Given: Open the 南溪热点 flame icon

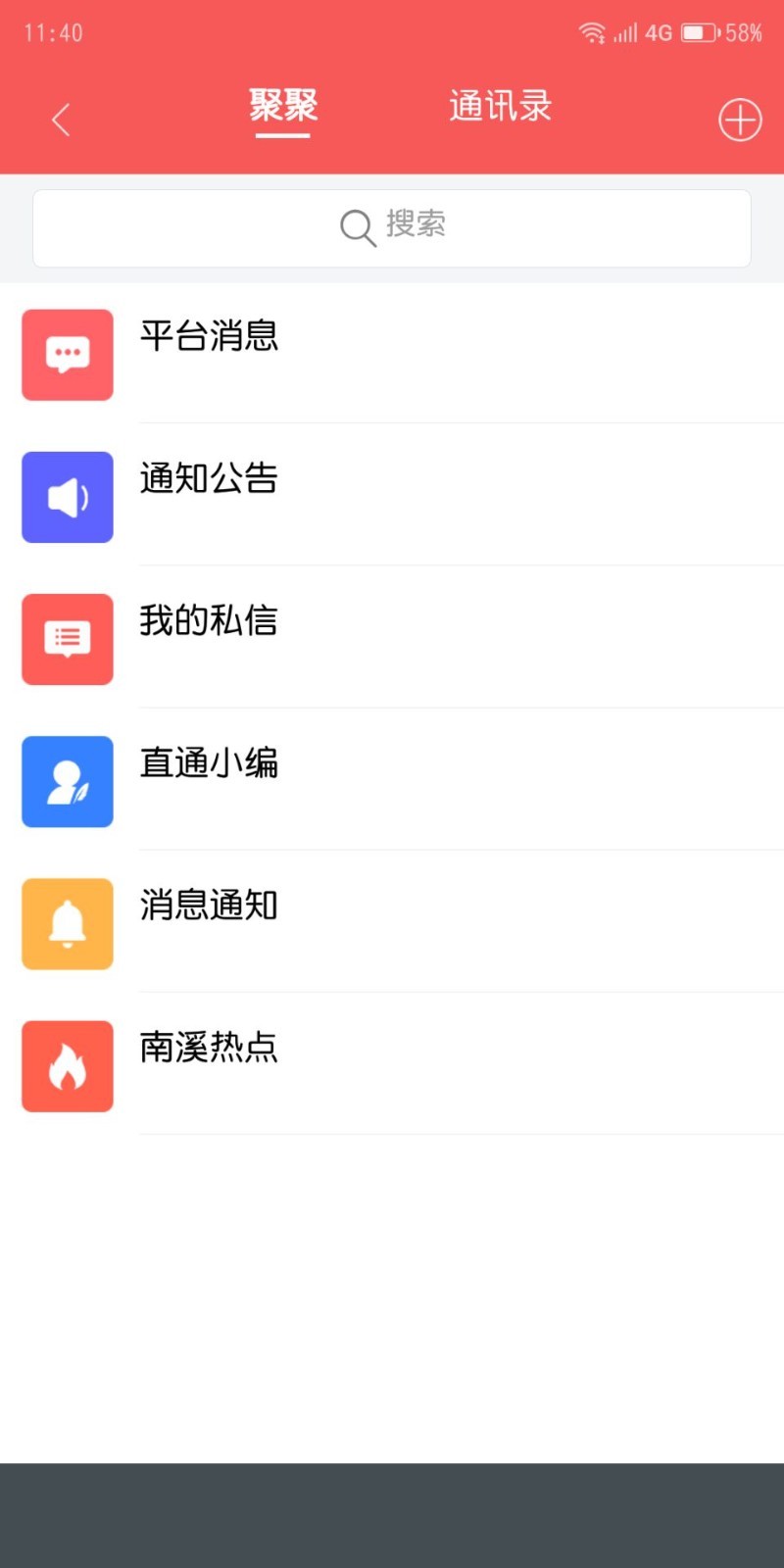Looking at the screenshot, I should click(67, 1065).
